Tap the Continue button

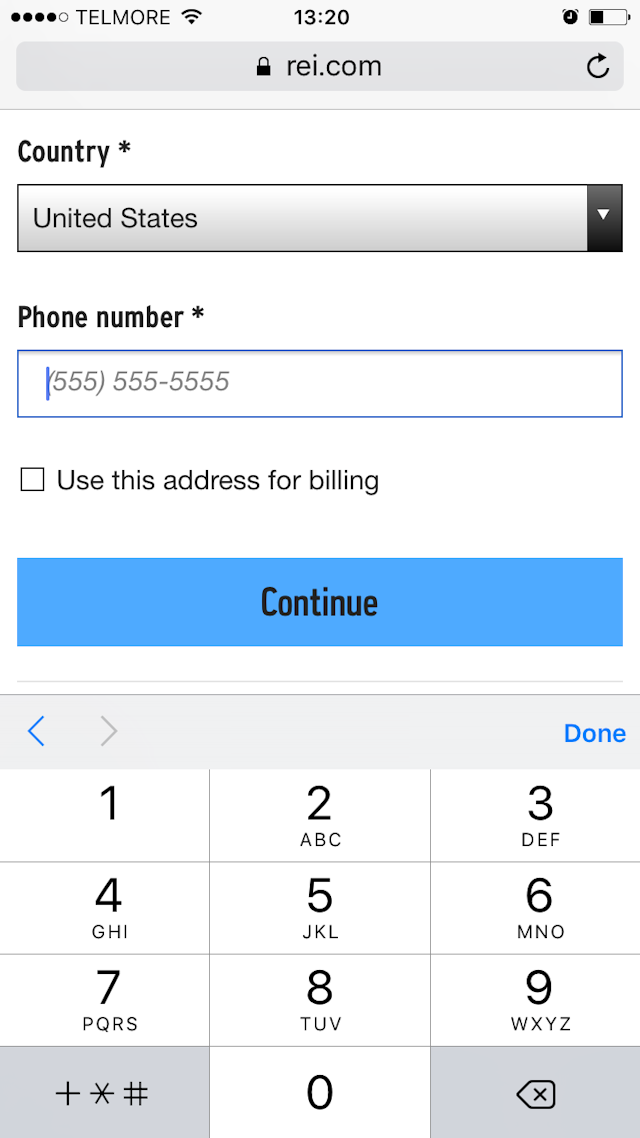(x=320, y=602)
